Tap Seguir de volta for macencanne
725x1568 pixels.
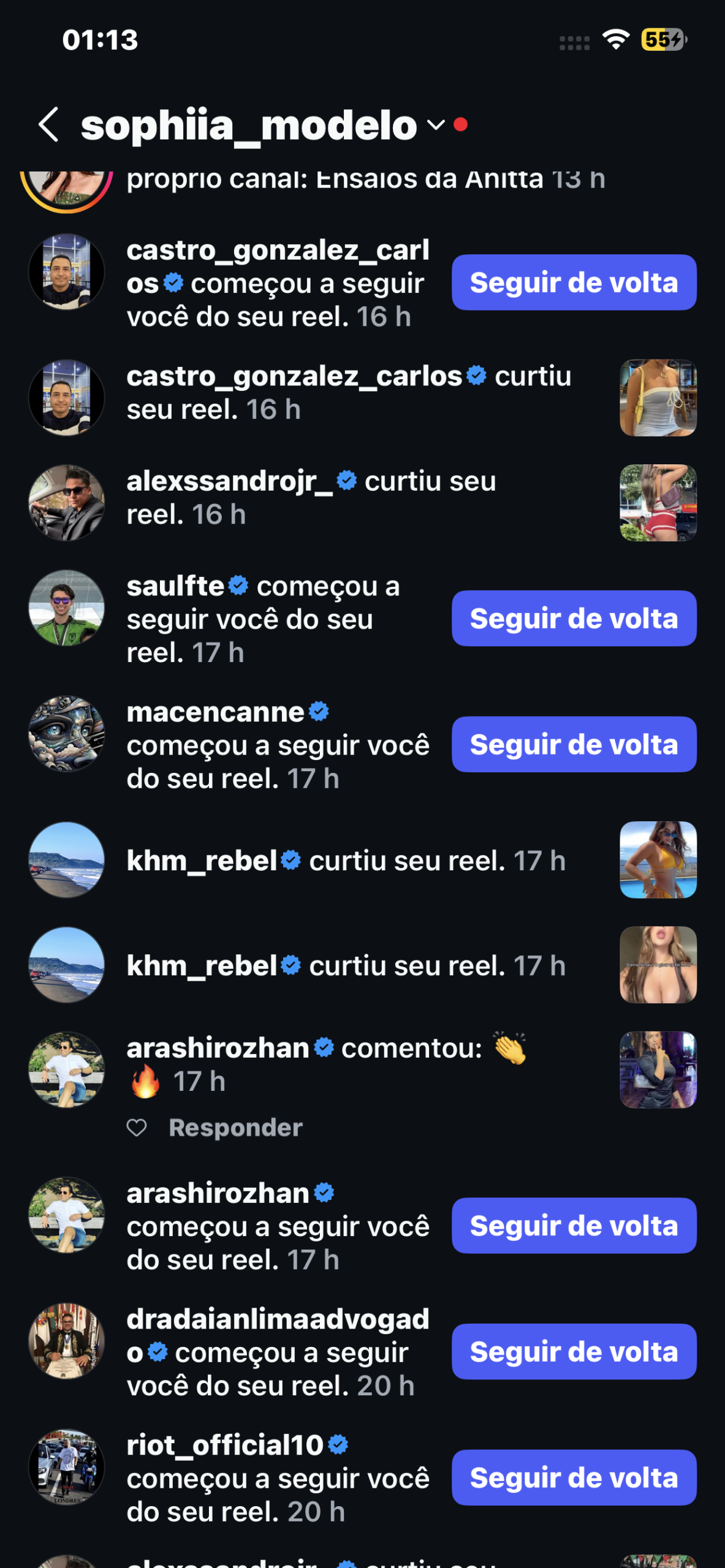click(x=574, y=744)
